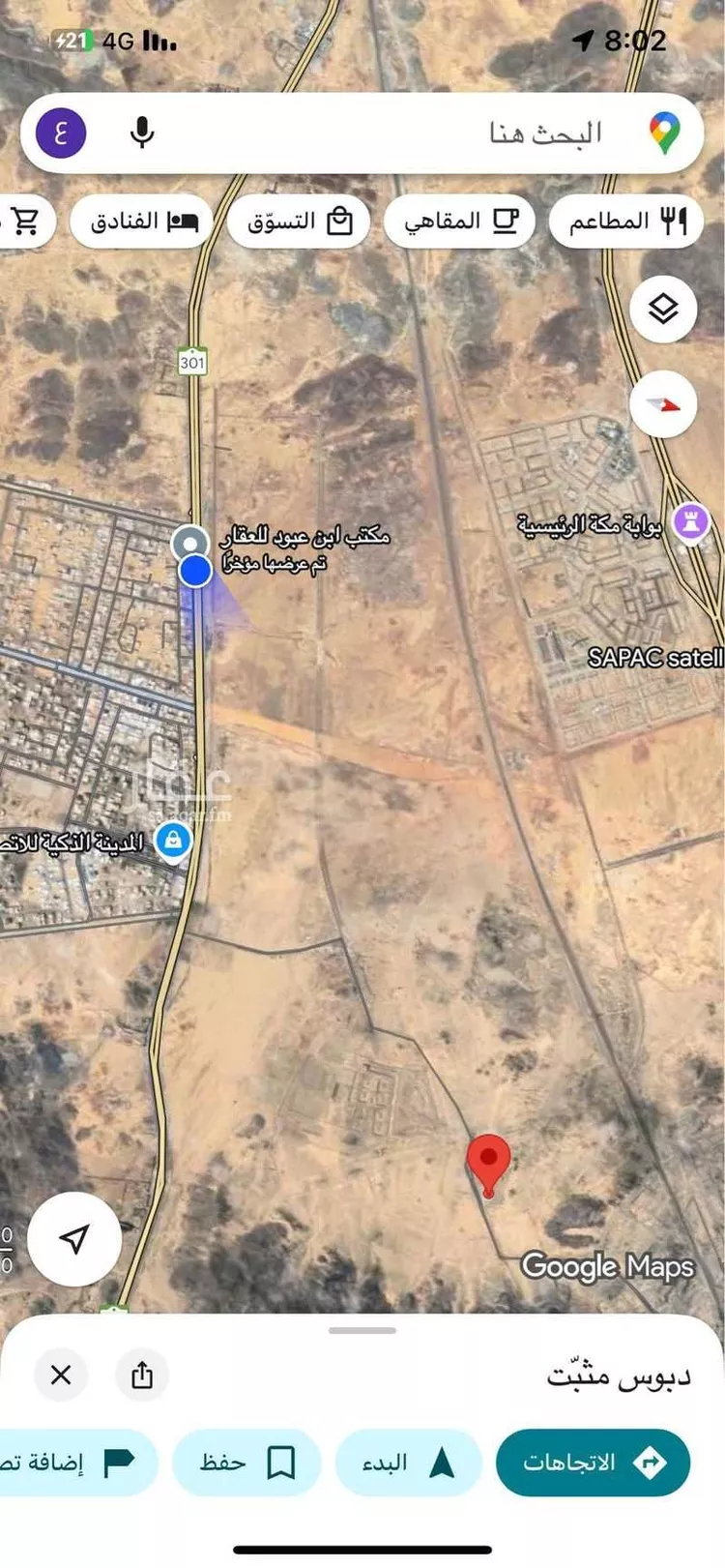Open the account profile avatar
Screen dimensions: 725x1568
(61, 133)
